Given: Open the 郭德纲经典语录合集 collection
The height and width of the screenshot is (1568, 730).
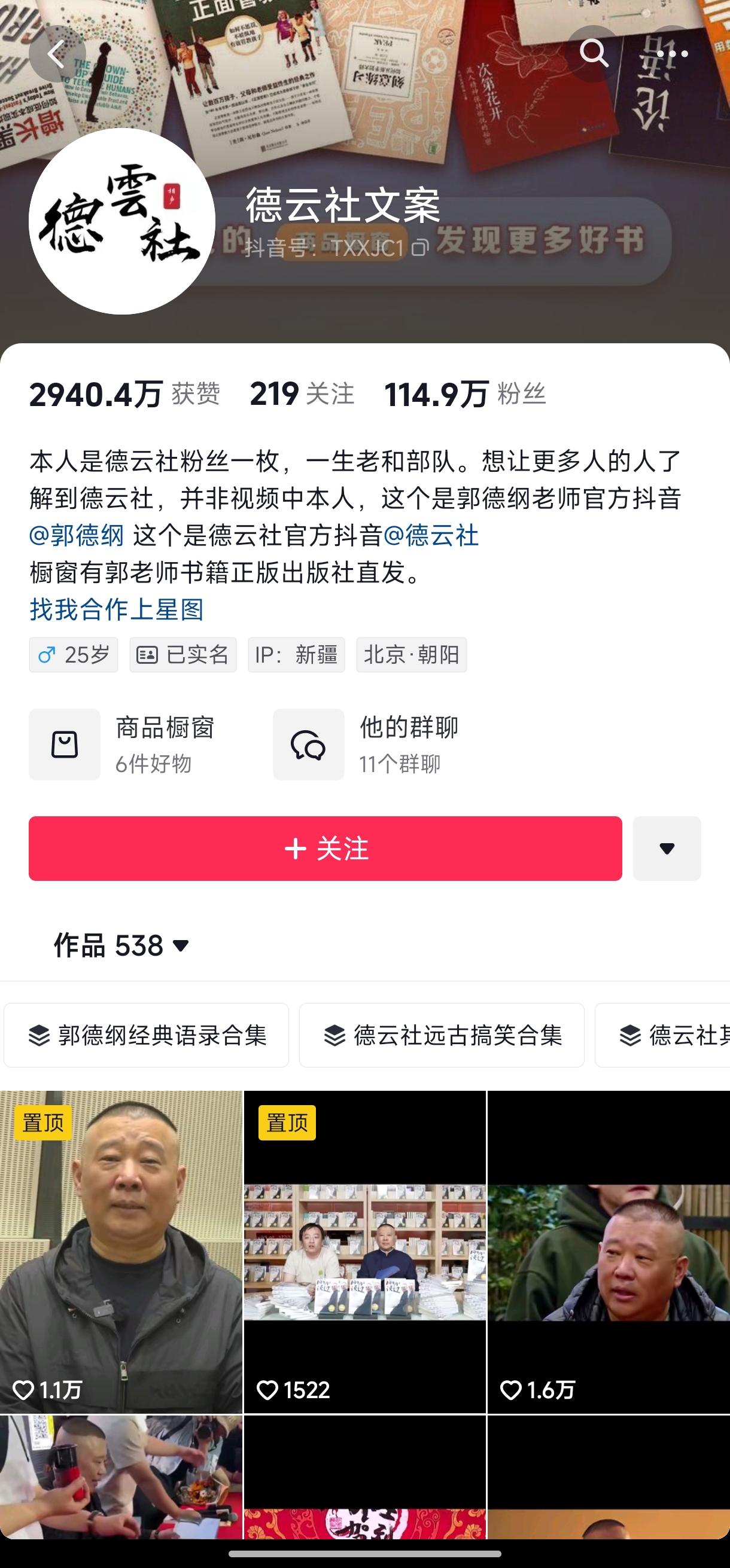Looking at the screenshot, I should click(x=146, y=1035).
